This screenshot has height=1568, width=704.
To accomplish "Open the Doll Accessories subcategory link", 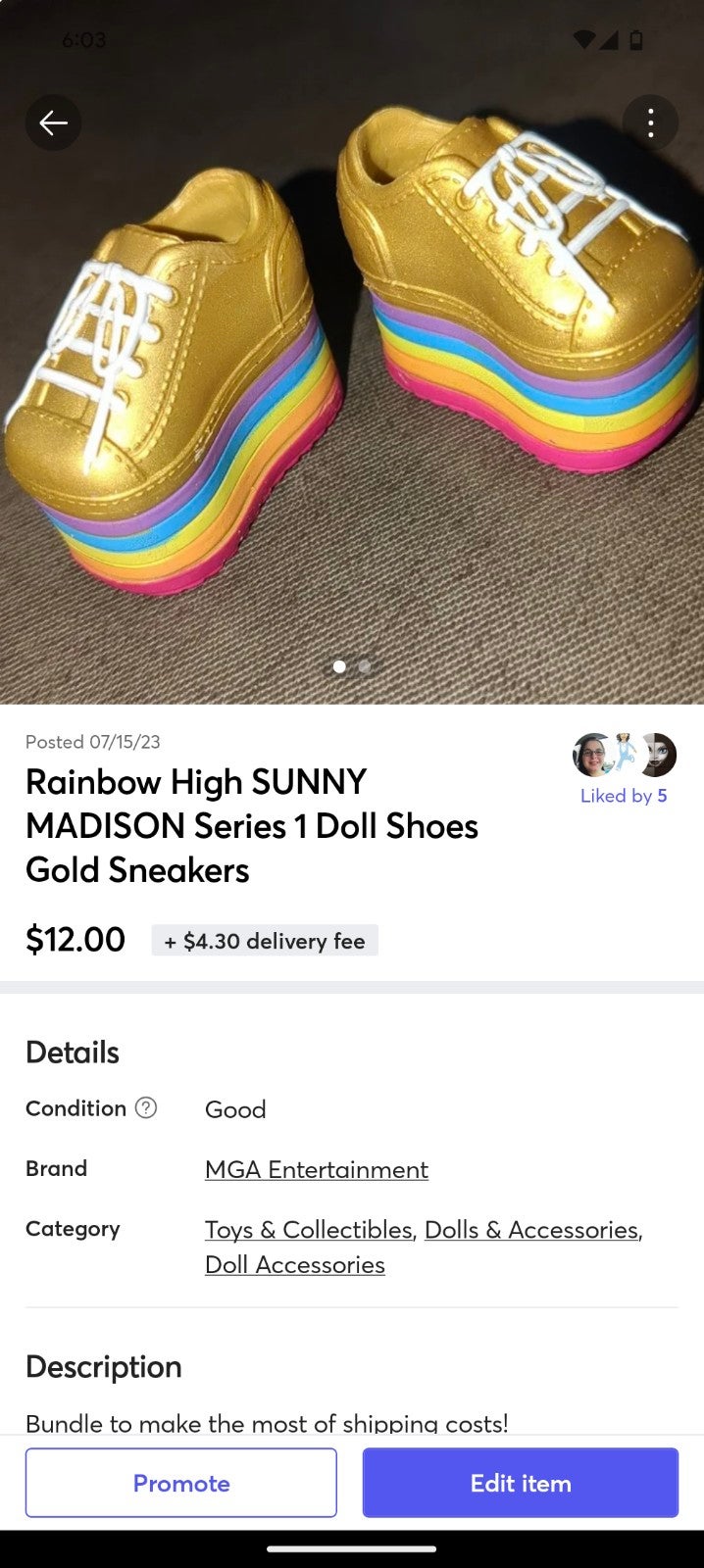I will coord(294,1264).
